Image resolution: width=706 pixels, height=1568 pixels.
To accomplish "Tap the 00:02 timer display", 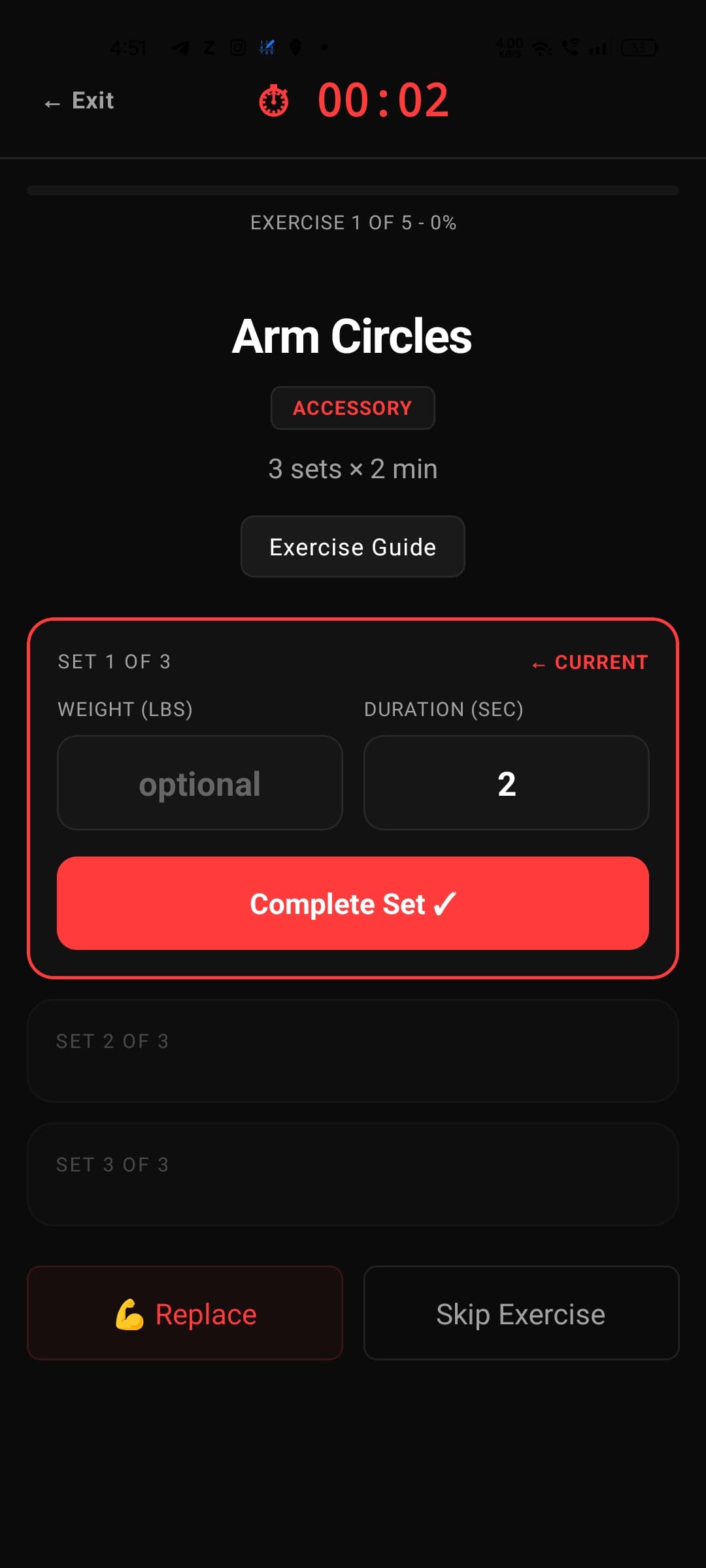I will 382,99.
